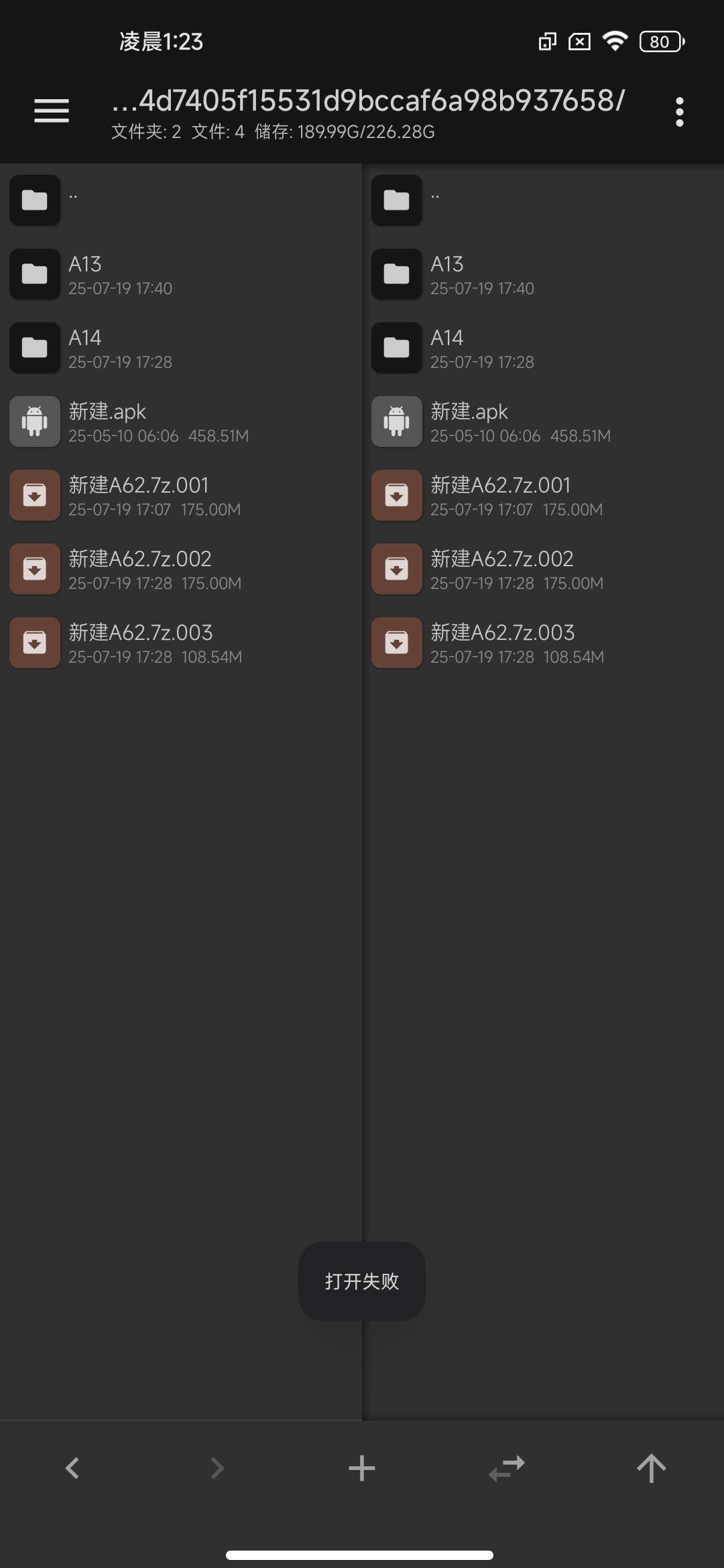Open the A13 folder in the left pane
This screenshot has width=724, height=1568.
[181, 274]
